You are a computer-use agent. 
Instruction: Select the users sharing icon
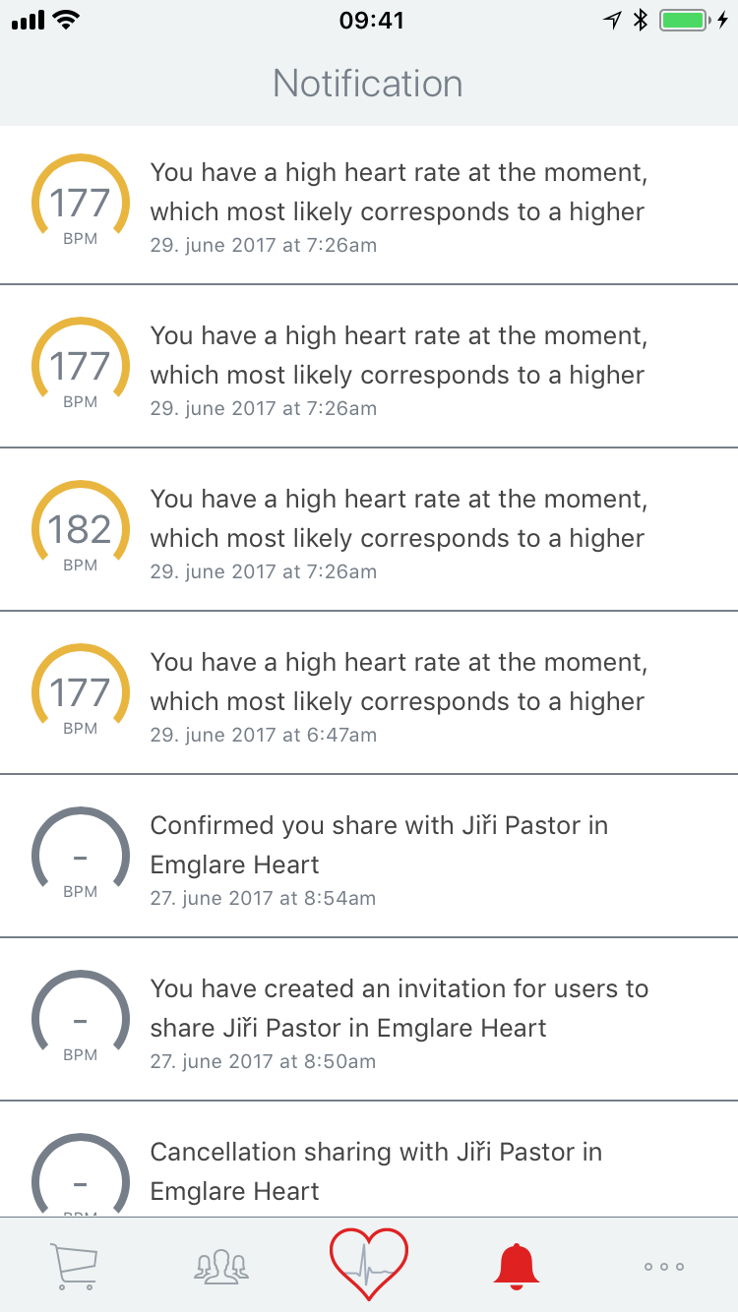[221, 1264]
